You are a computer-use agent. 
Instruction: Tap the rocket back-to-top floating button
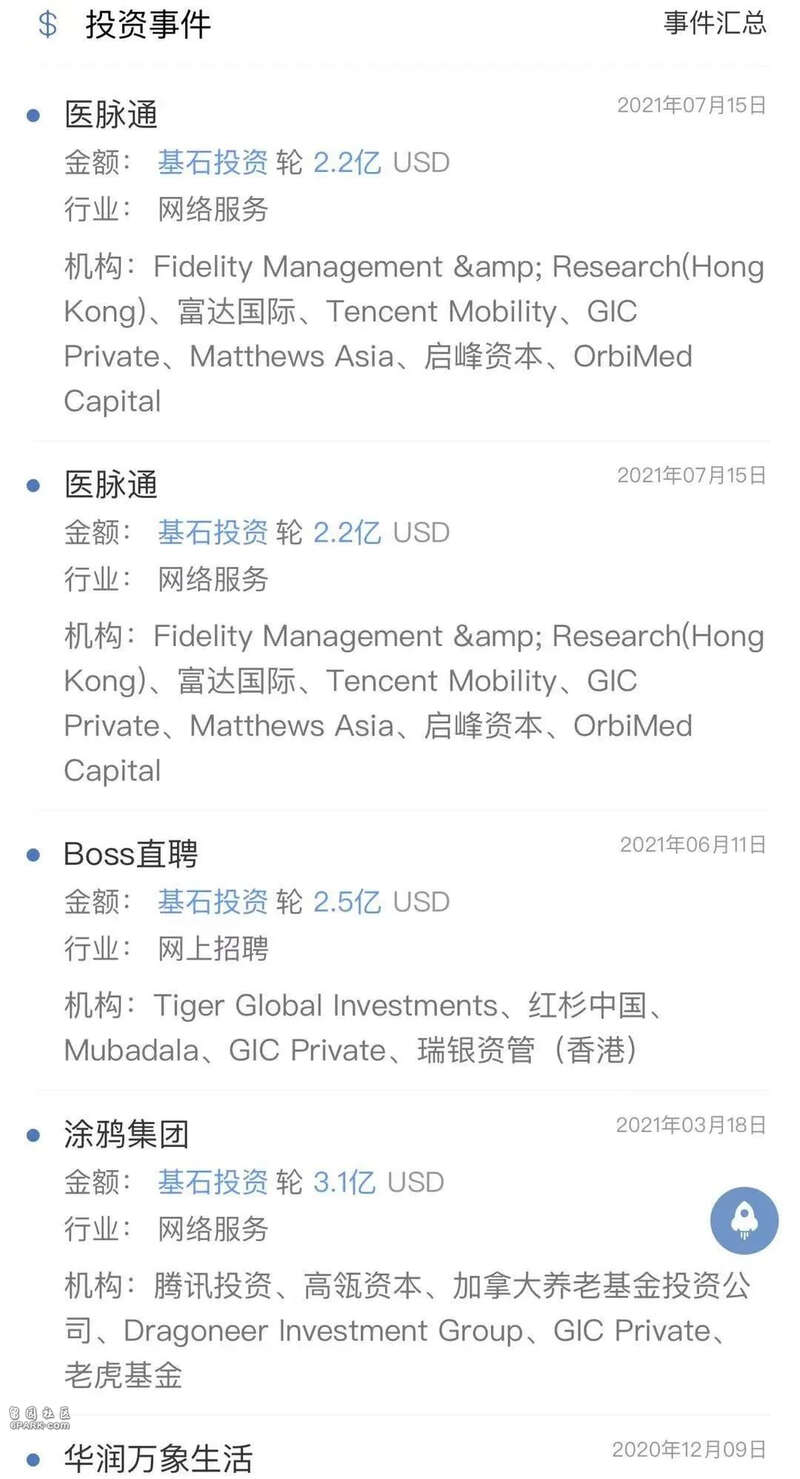point(744,1221)
